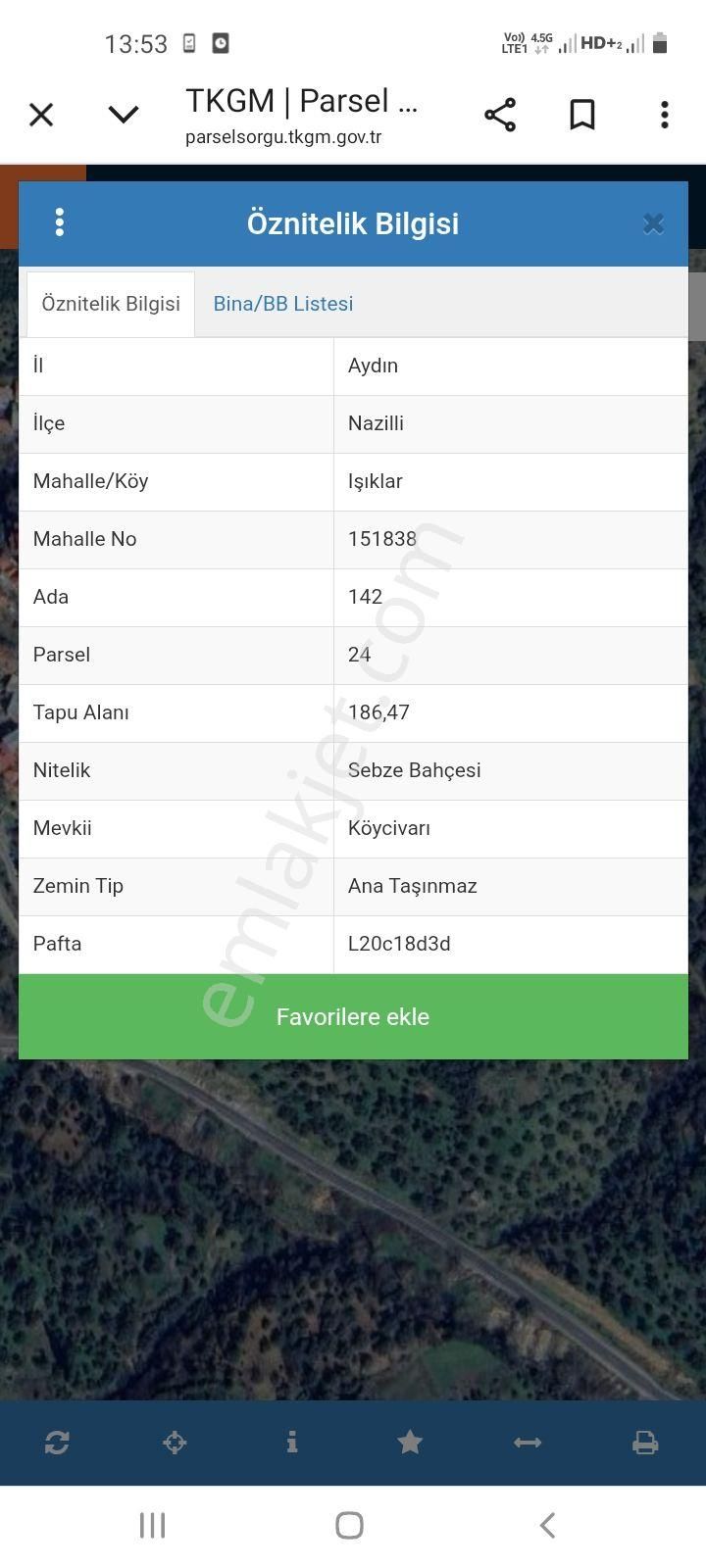Print the parcel information
Image resolution: width=706 pixels, height=1568 pixels.
click(645, 1443)
